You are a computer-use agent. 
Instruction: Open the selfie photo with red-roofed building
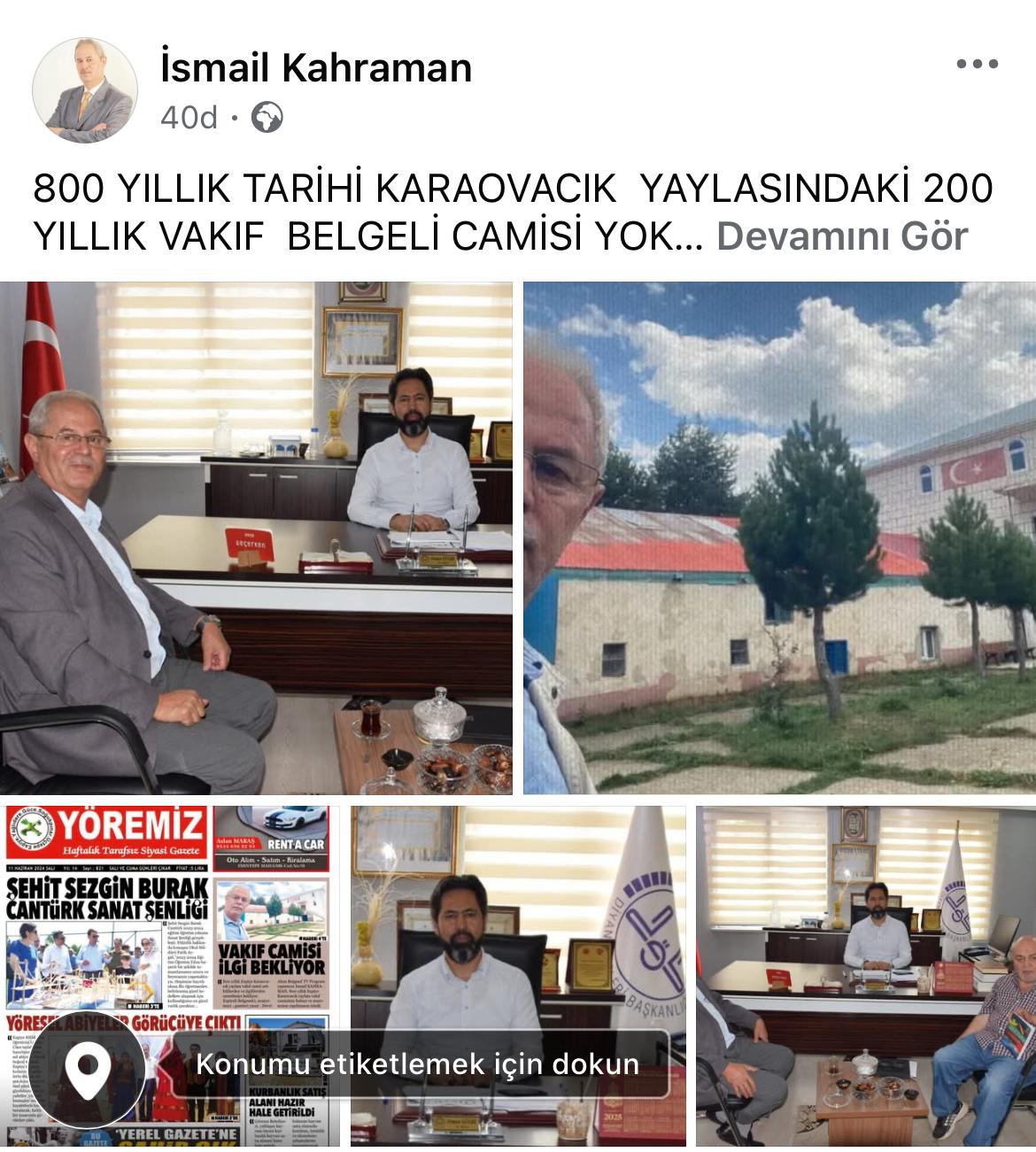[x=779, y=537]
